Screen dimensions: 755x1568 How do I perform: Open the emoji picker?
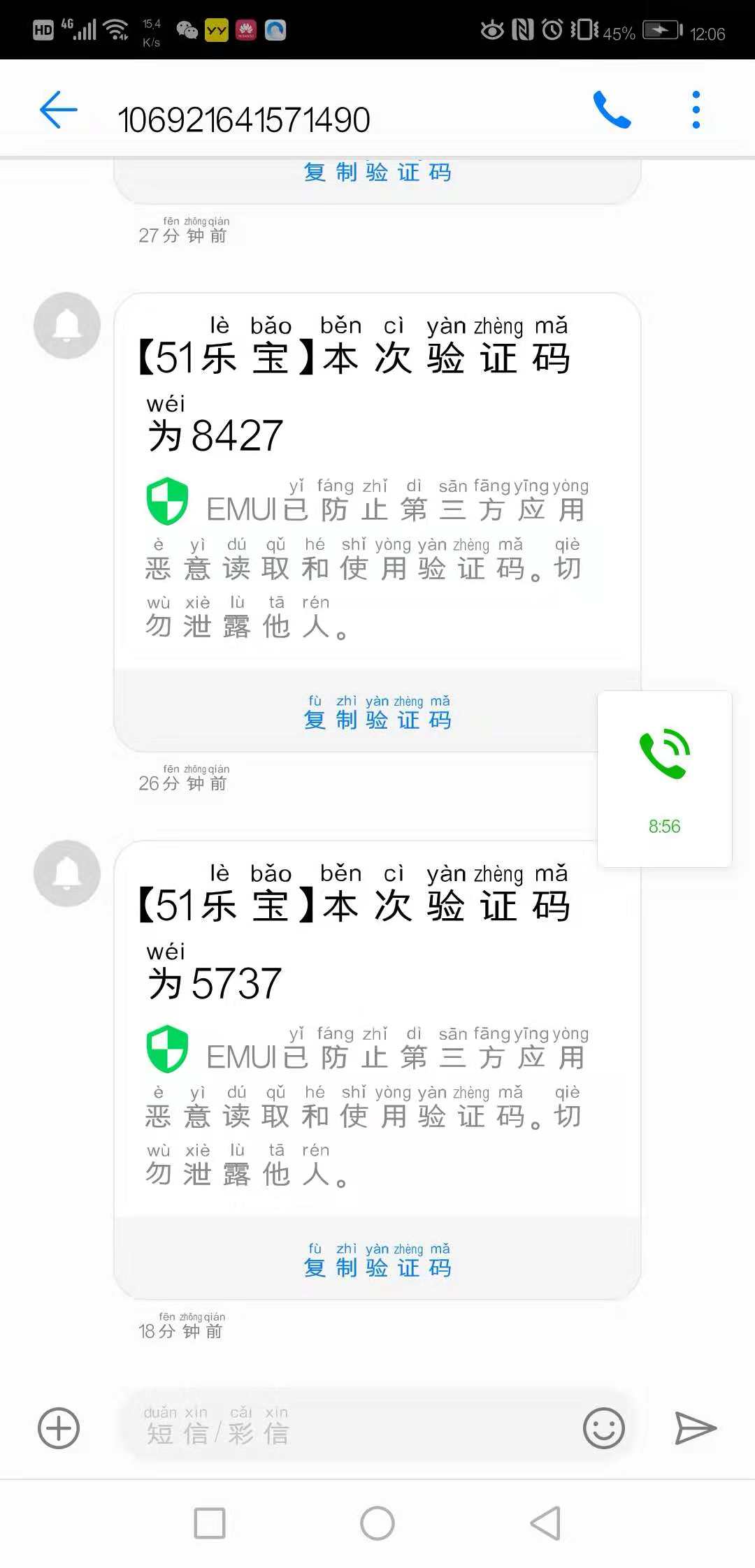click(x=603, y=1428)
